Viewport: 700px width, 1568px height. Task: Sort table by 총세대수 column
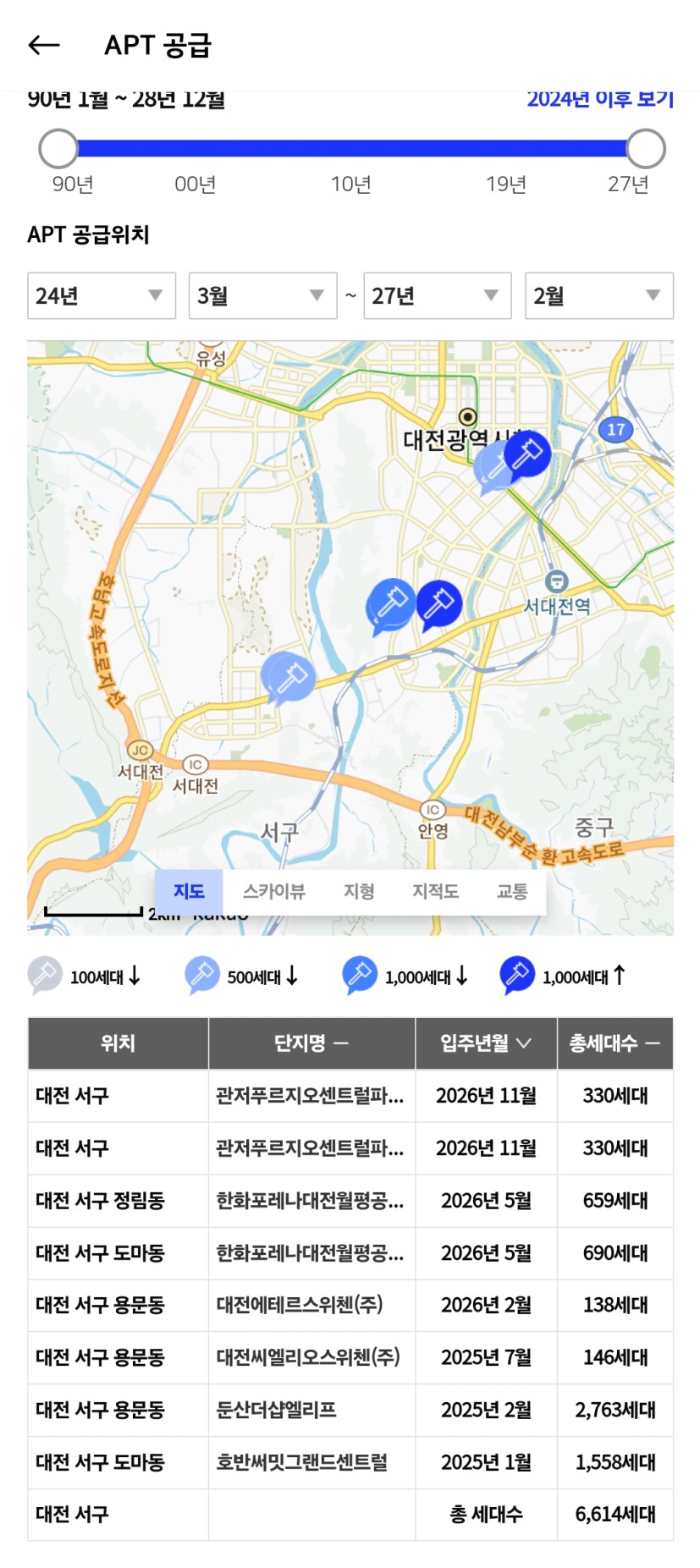tap(615, 1043)
